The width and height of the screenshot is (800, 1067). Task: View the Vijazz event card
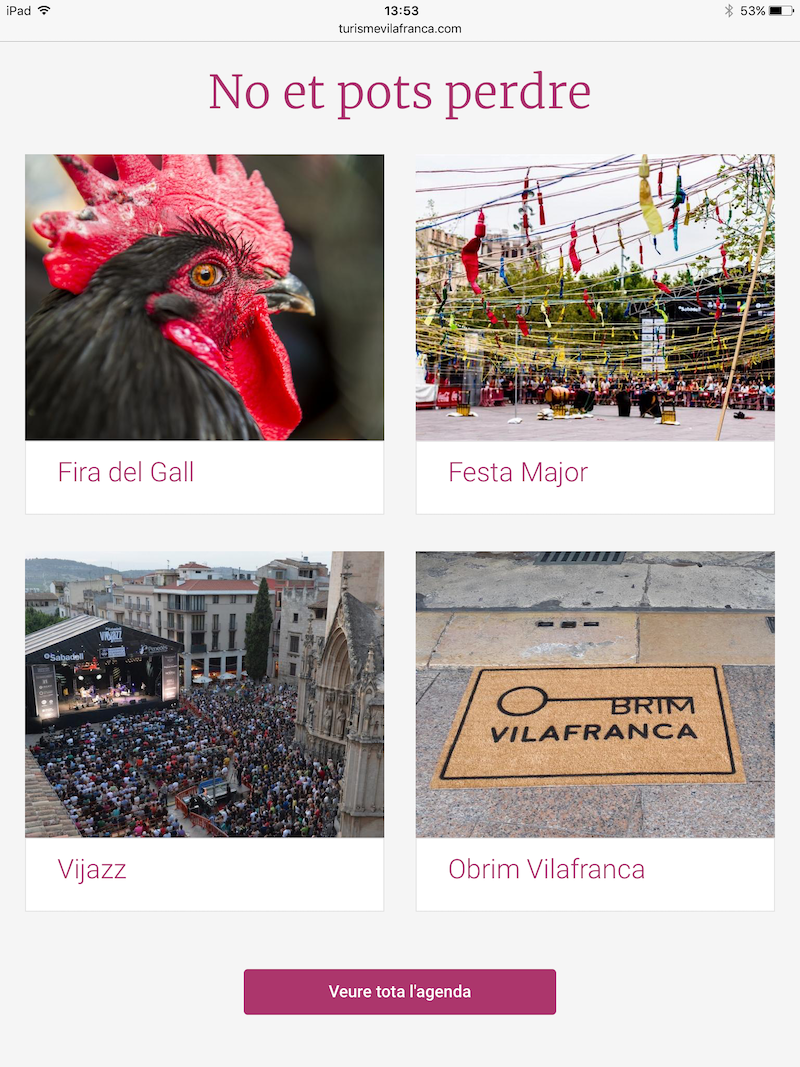(x=204, y=730)
